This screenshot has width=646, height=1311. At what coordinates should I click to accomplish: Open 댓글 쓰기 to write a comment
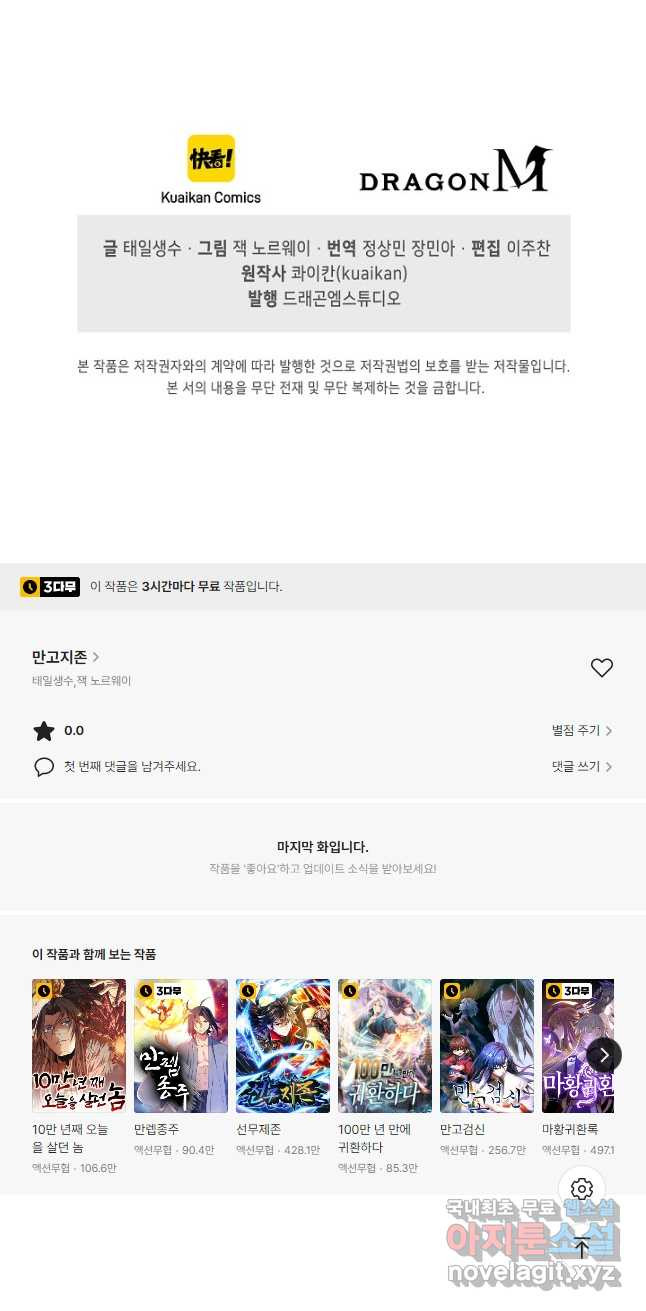tap(581, 767)
